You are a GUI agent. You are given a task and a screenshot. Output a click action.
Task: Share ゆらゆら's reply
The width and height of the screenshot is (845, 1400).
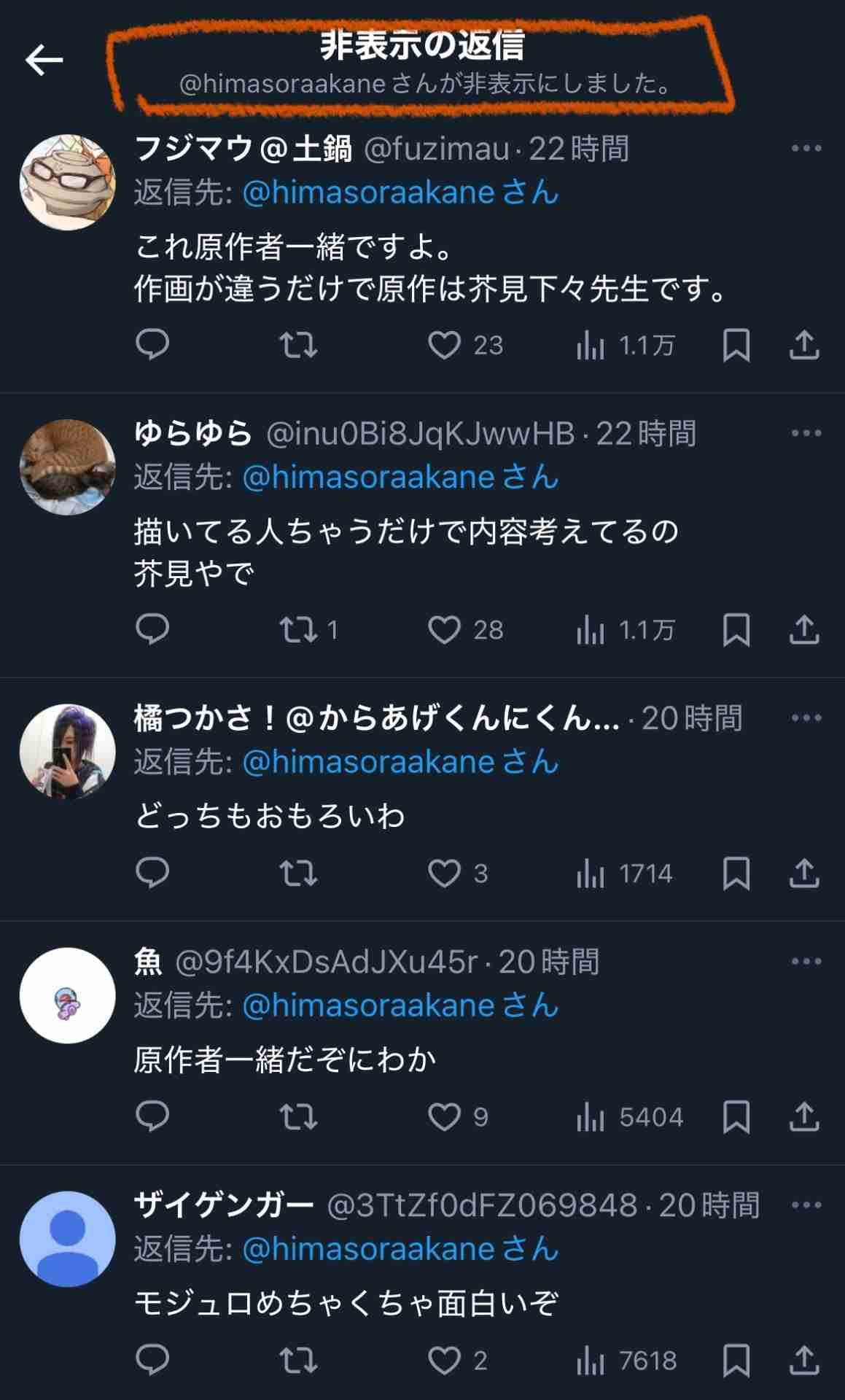[x=804, y=629]
